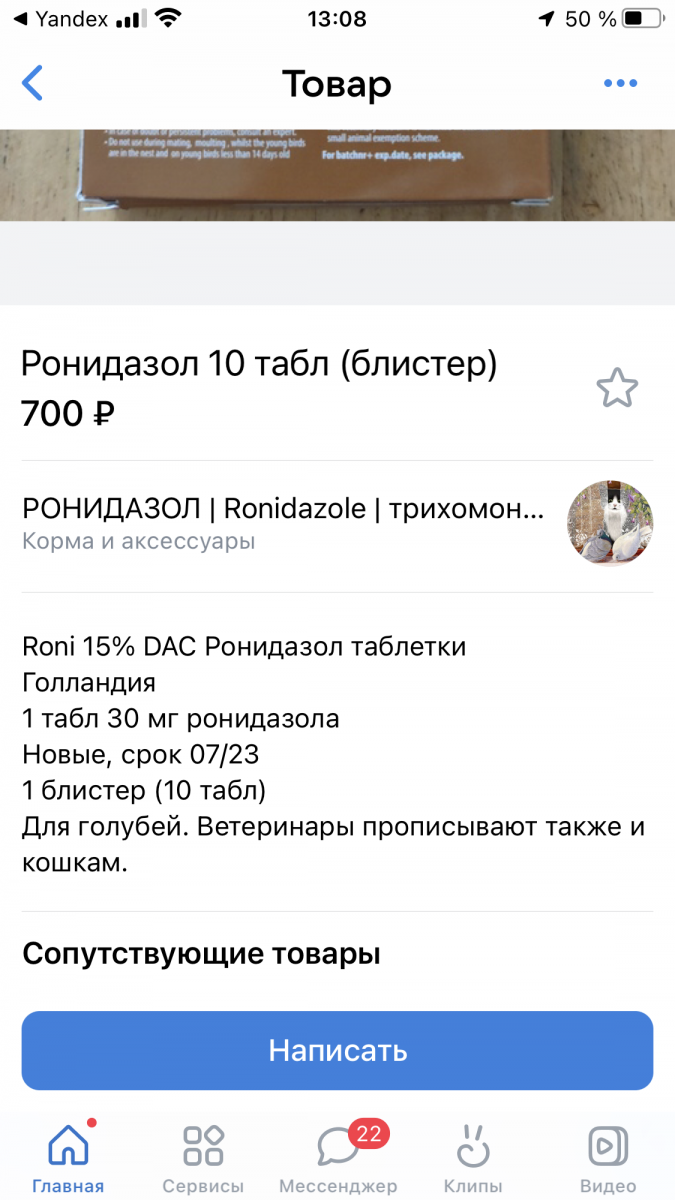Go back using the top-left arrow
The height and width of the screenshot is (1200, 675).
(33, 83)
